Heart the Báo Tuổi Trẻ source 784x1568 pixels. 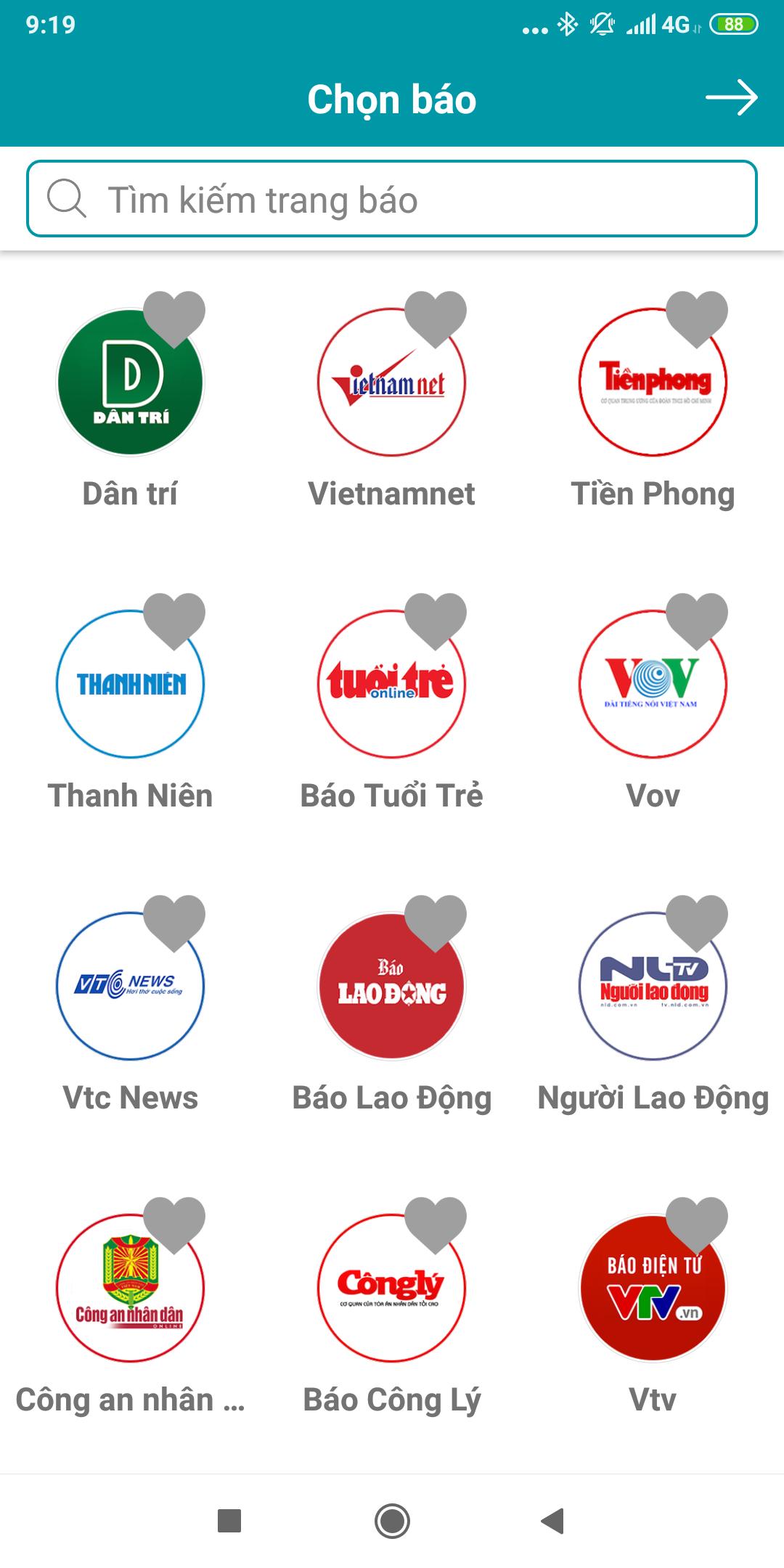436,621
